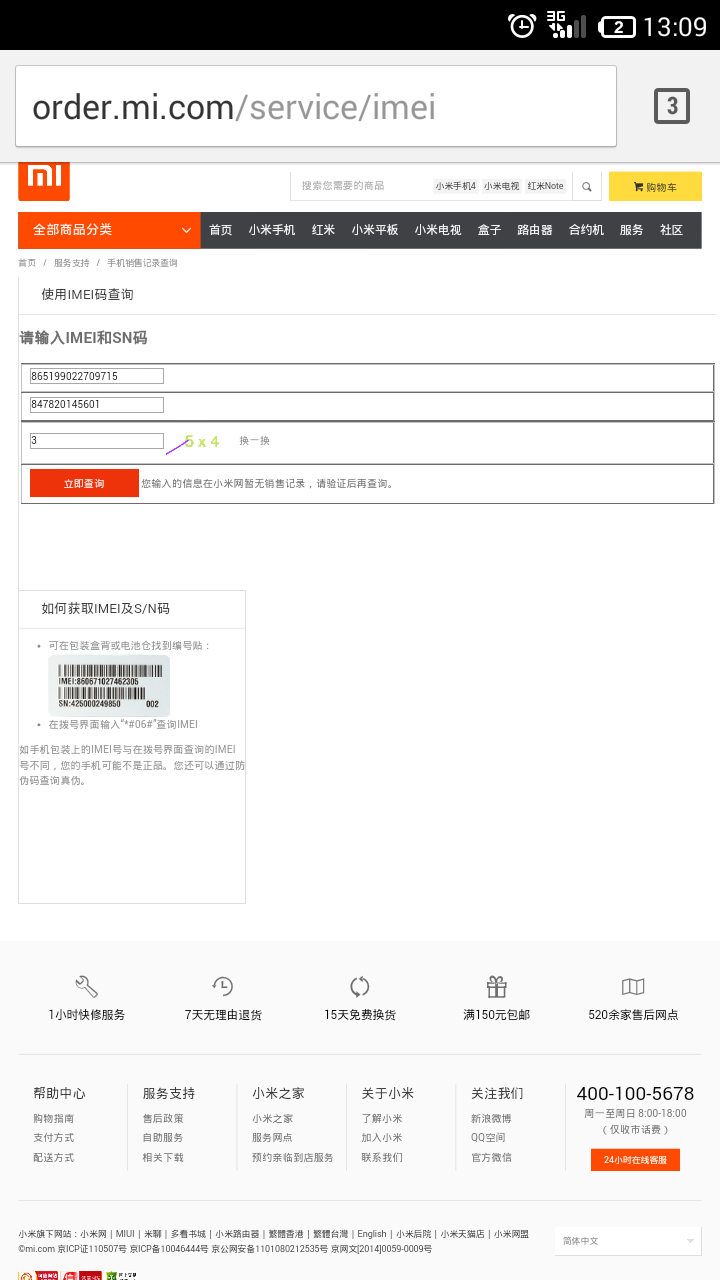Open the 24小时在线客服 button
The width and height of the screenshot is (720, 1280).
635,1160
